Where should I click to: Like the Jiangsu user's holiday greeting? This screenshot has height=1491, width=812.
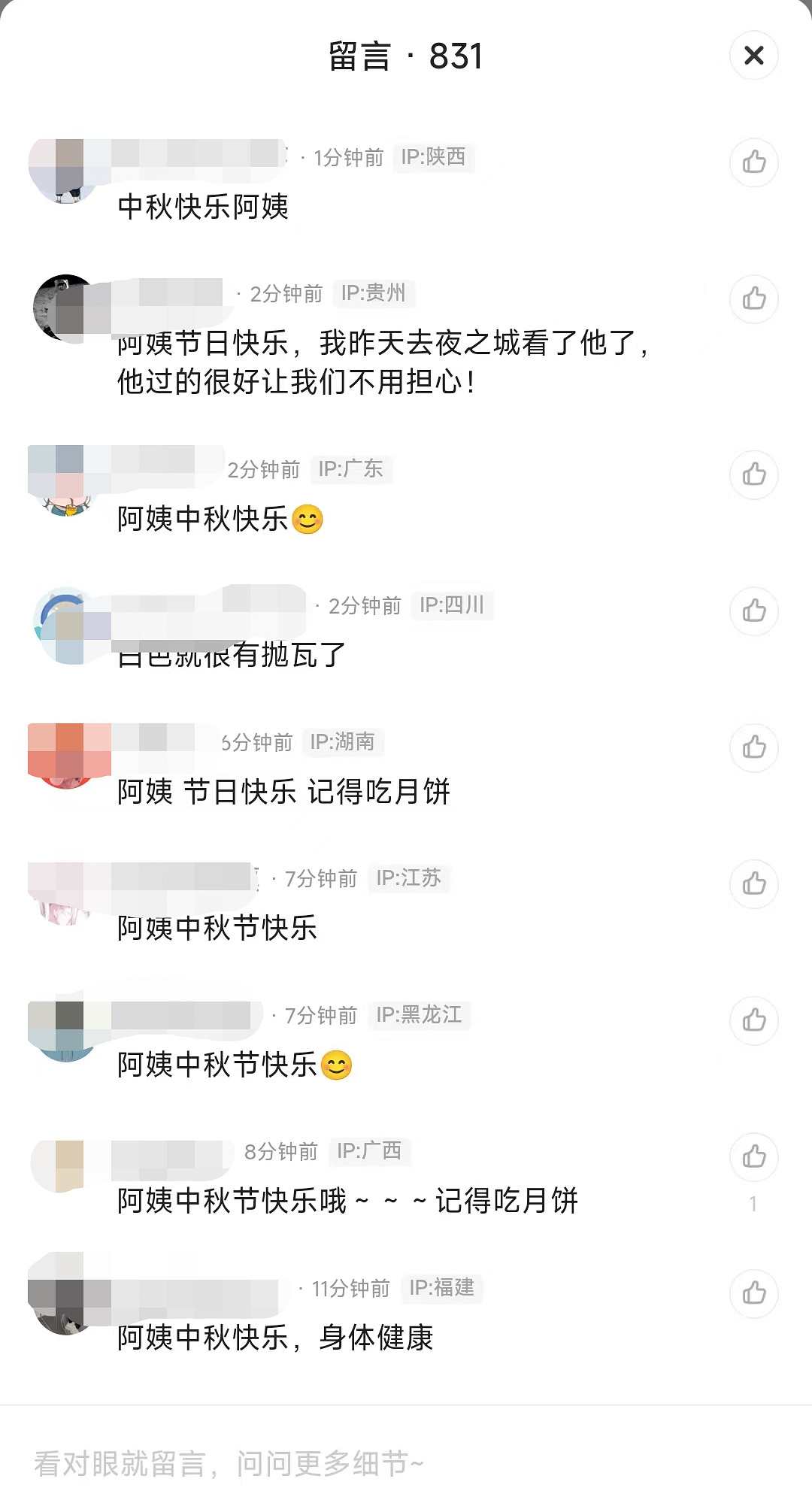[x=753, y=885]
